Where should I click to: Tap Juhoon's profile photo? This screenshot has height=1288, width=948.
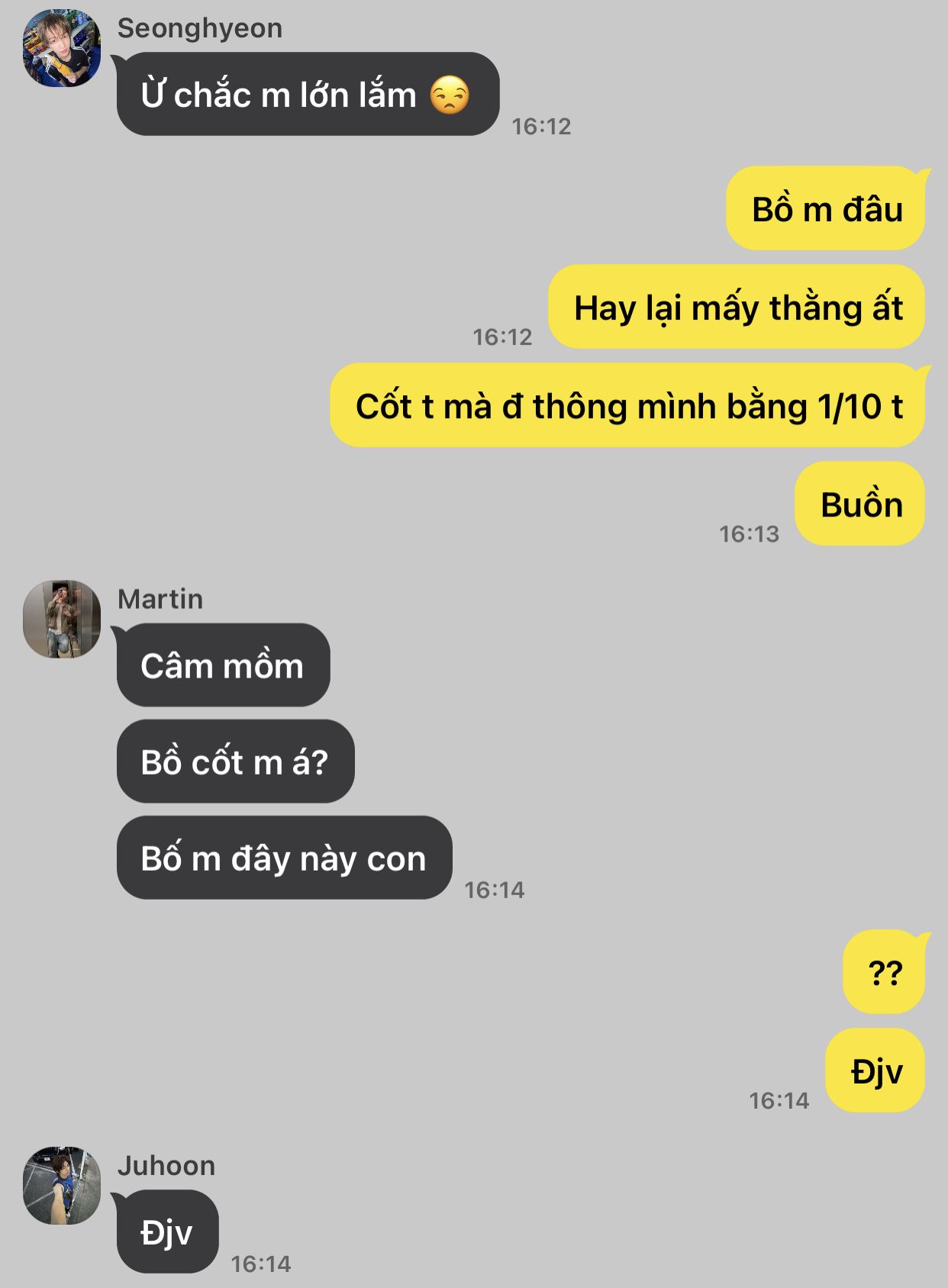click(62, 1185)
